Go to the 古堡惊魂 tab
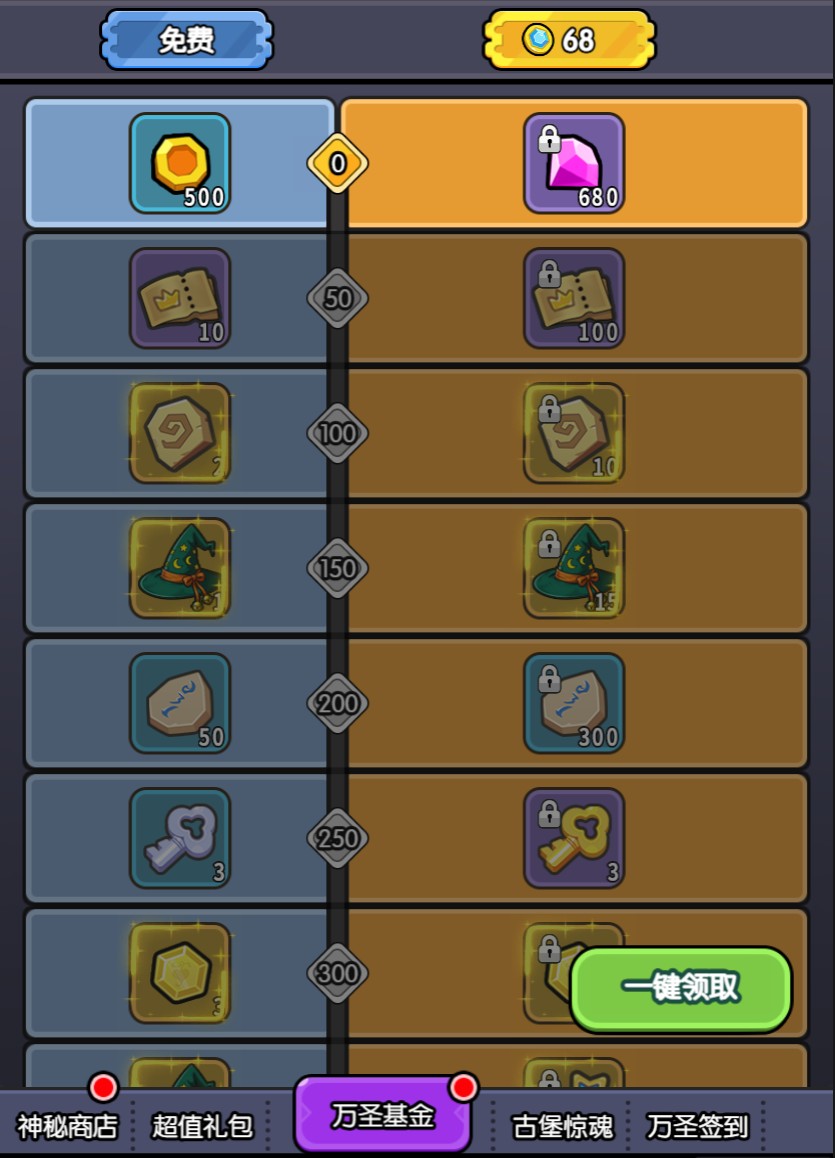The image size is (835, 1158). [562, 1126]
